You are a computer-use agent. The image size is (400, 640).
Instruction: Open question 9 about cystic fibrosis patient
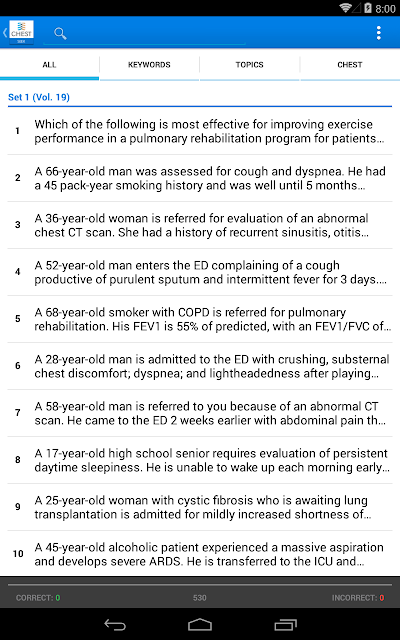200,507
